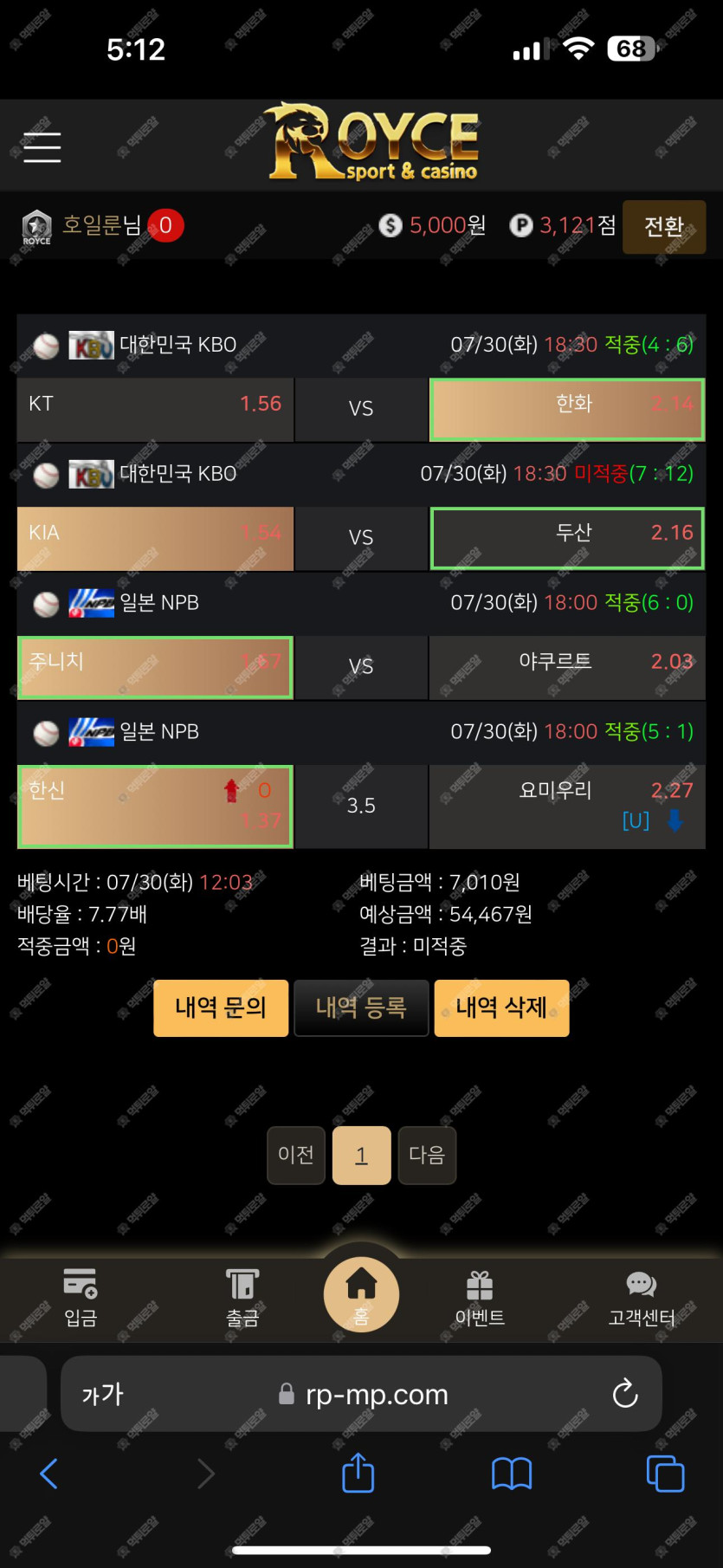Image resolution: width=723 pixels, height=1568 pixels.
Task: Open the 입금 deposit tab
Action: pyautogui.click(x=81, y=1297)
